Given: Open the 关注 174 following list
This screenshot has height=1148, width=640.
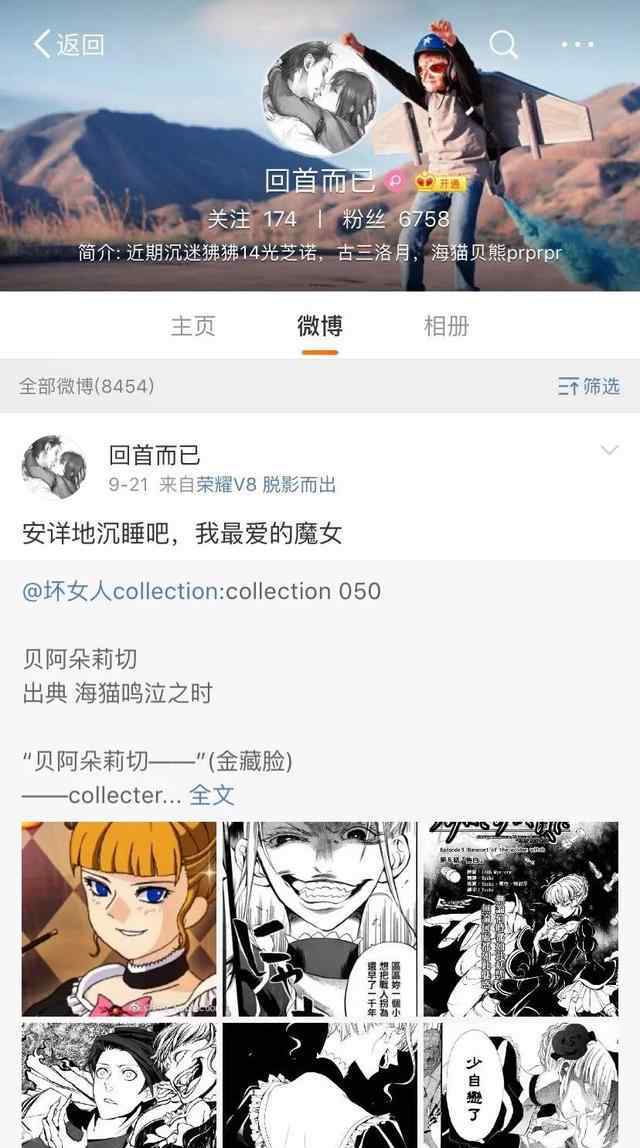Looking at the screenshot, I should (252, 219).
